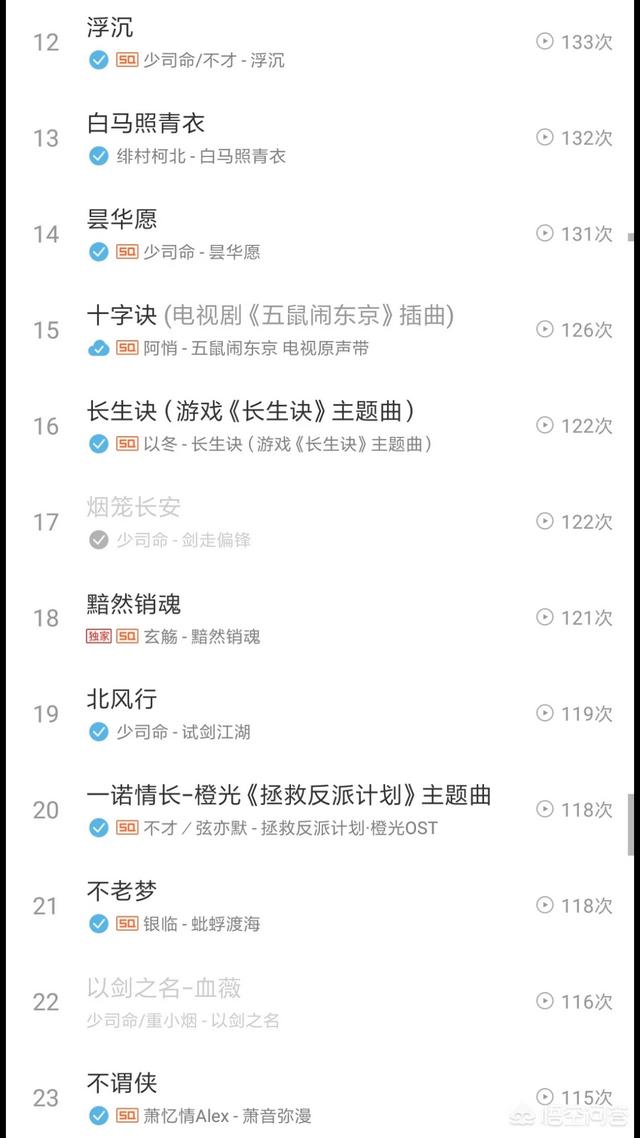Open song 白马照青衣

319,138
